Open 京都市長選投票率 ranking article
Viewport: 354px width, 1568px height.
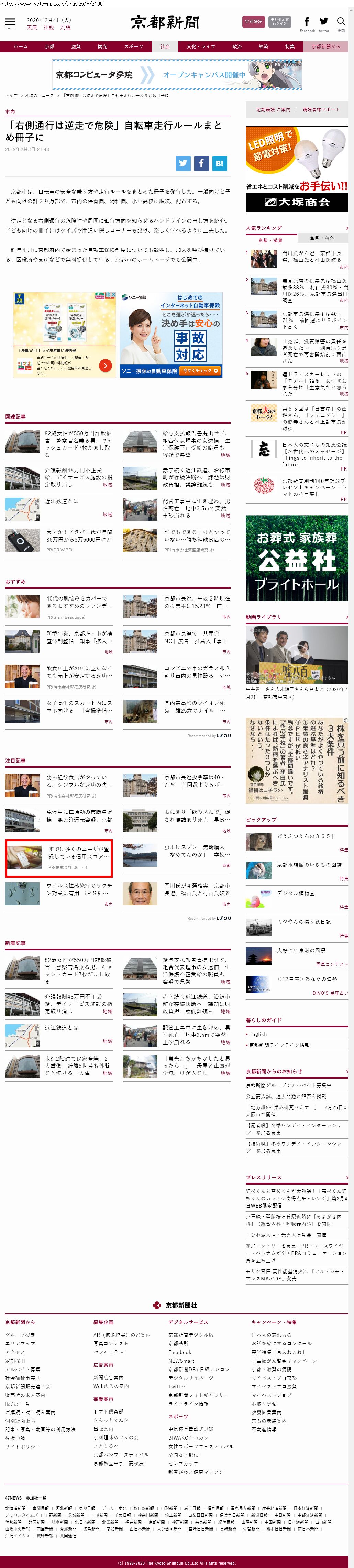314,316
